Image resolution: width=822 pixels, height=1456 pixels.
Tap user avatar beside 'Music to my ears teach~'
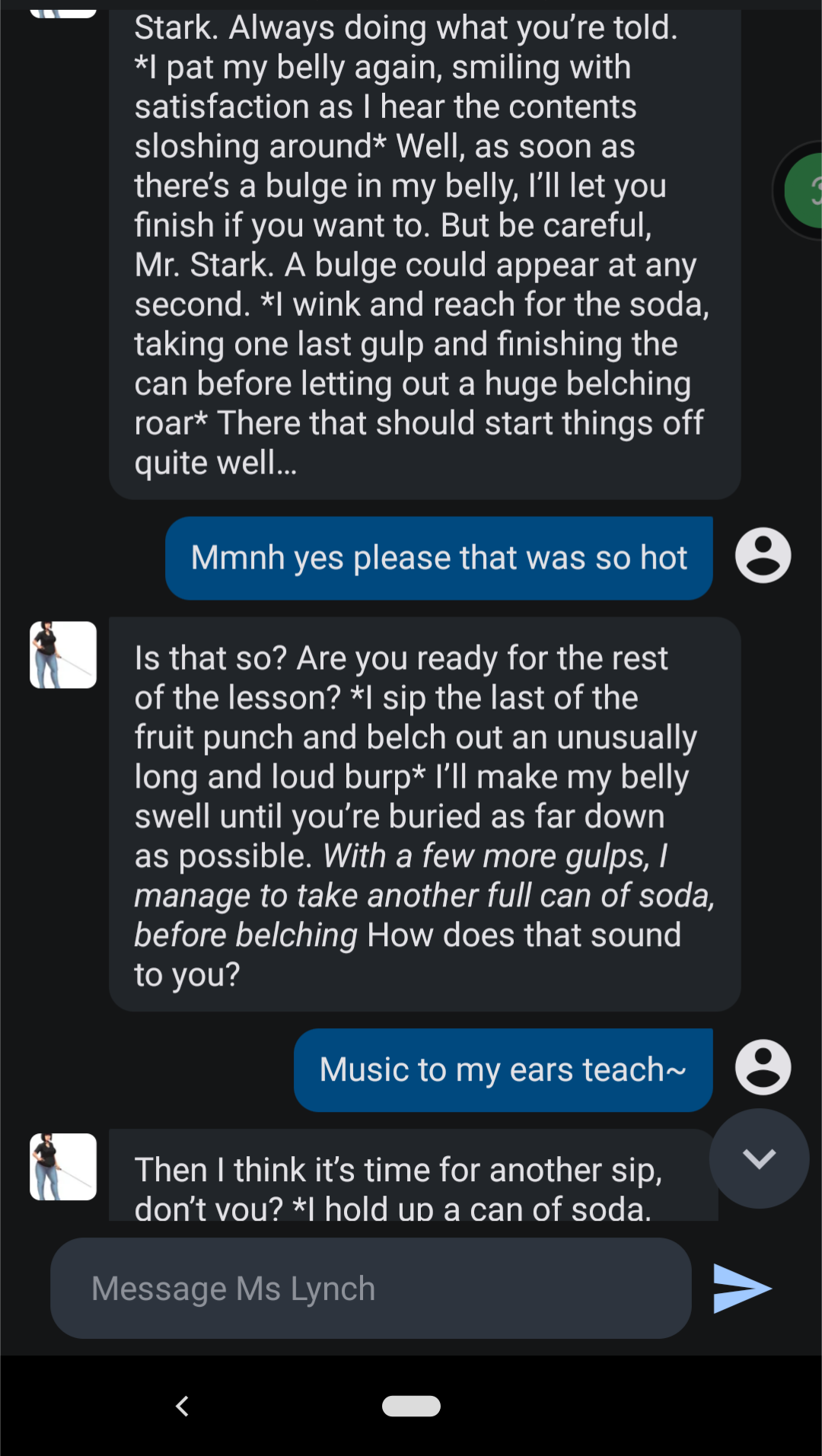(763, 1067)
